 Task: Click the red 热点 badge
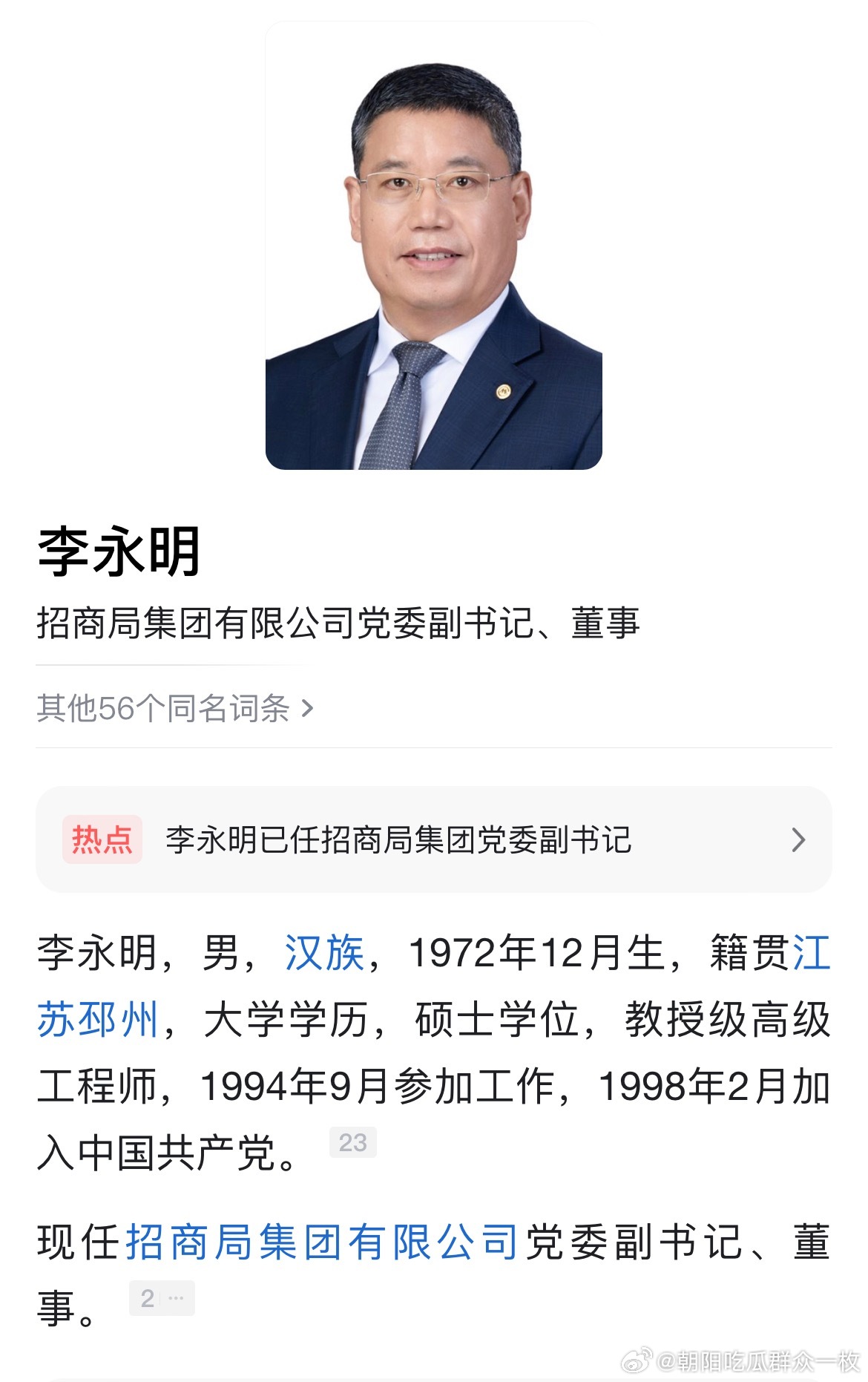(x=104, y=837)
